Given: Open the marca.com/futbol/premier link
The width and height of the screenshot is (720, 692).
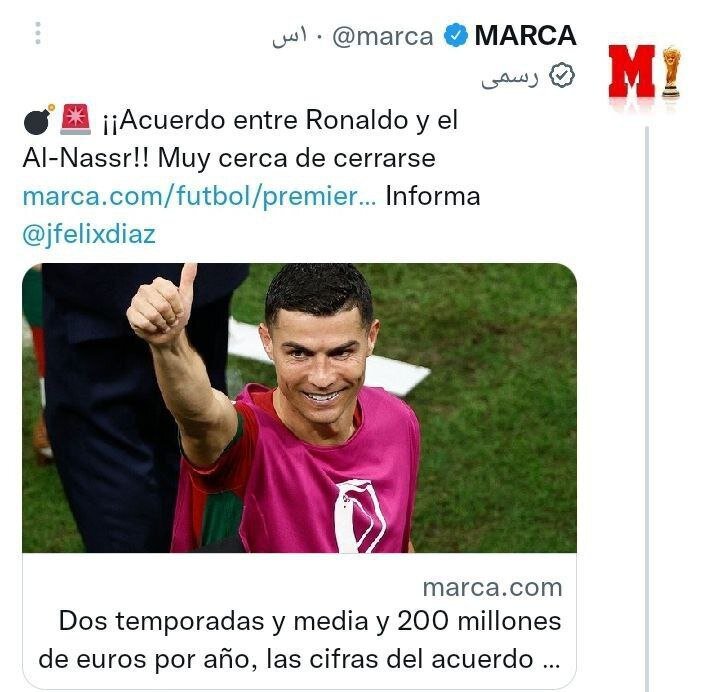Looking at the screenshot, I should coord(199,196).
